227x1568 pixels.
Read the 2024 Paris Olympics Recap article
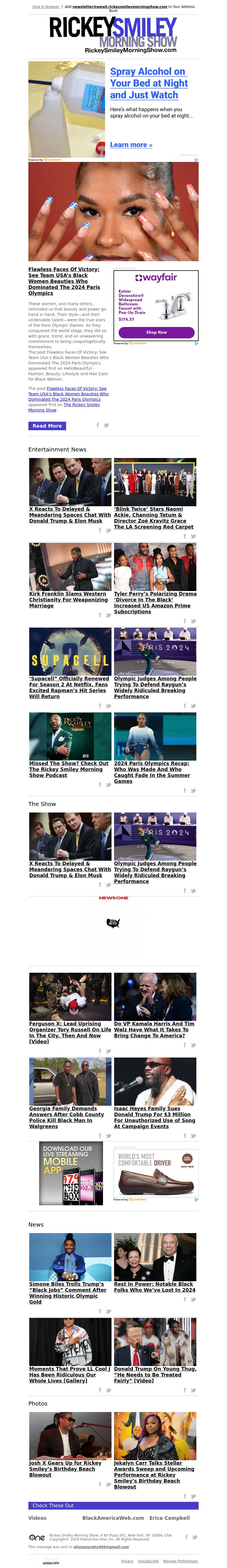152,772
